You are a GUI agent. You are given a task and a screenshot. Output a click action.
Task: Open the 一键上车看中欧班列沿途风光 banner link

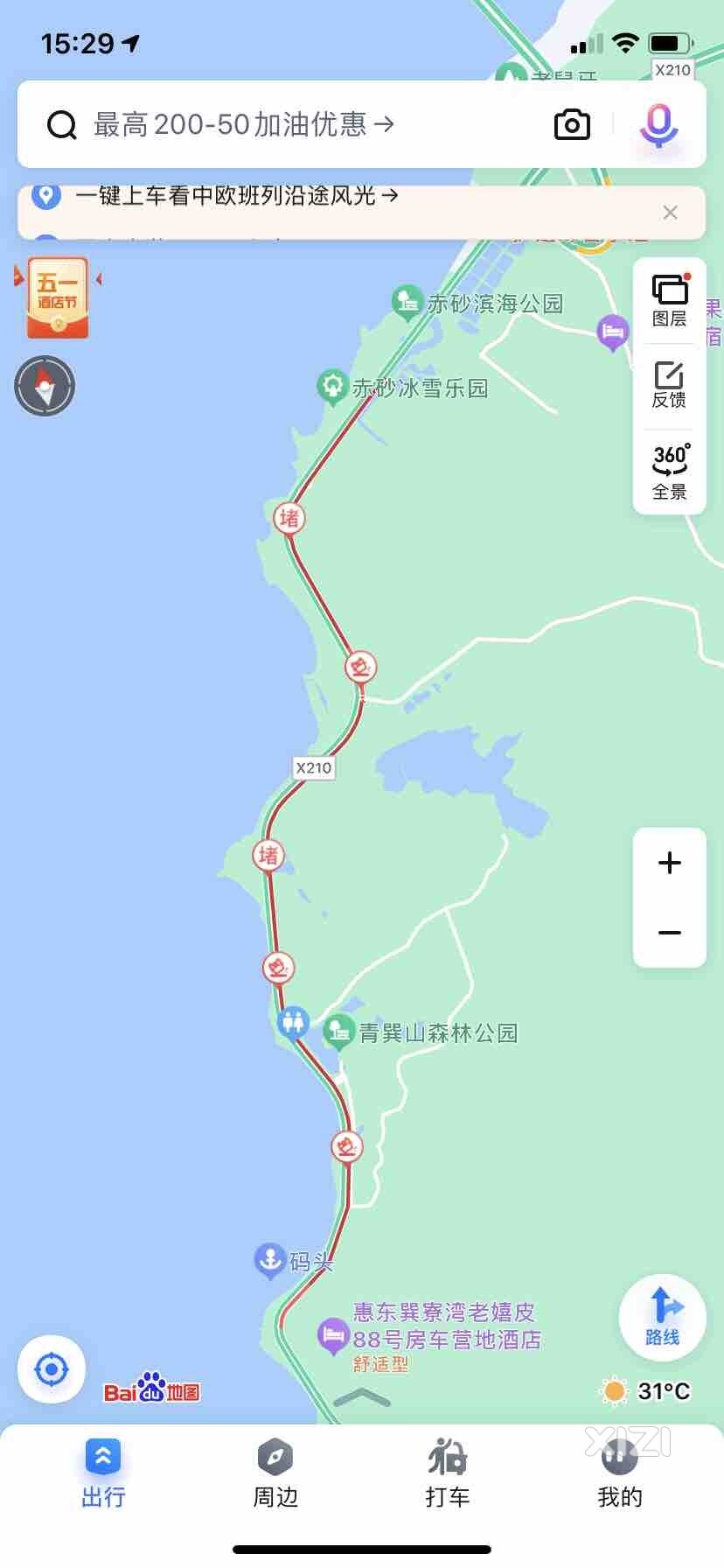click(236, 196)
